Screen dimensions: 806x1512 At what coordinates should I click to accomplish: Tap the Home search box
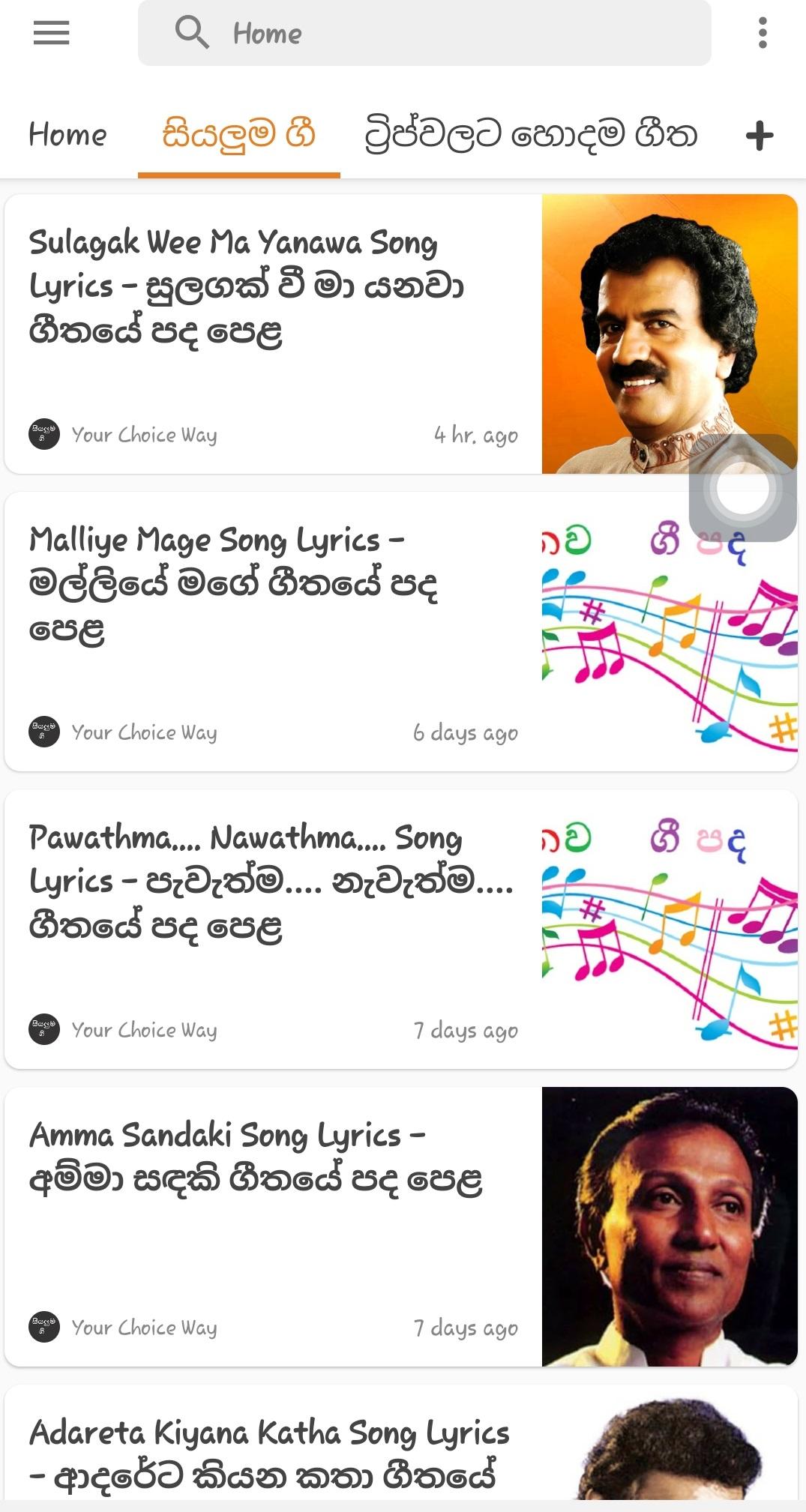(x=424, y=33)
